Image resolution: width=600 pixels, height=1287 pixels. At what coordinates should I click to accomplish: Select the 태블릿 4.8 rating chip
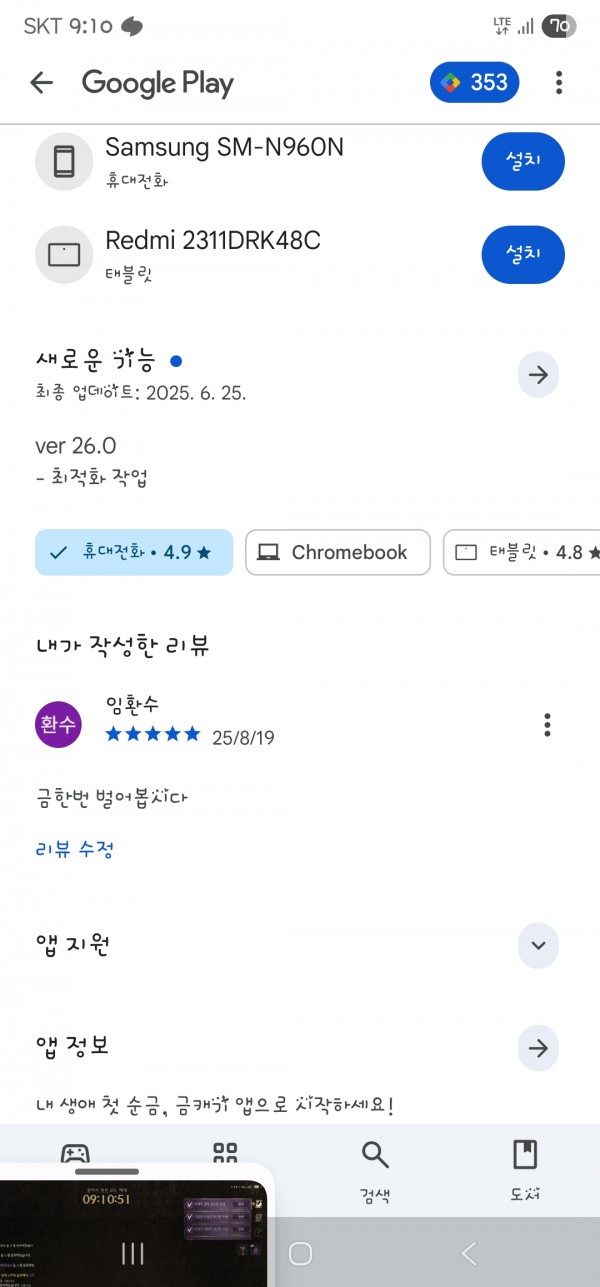tap(522, 552)
